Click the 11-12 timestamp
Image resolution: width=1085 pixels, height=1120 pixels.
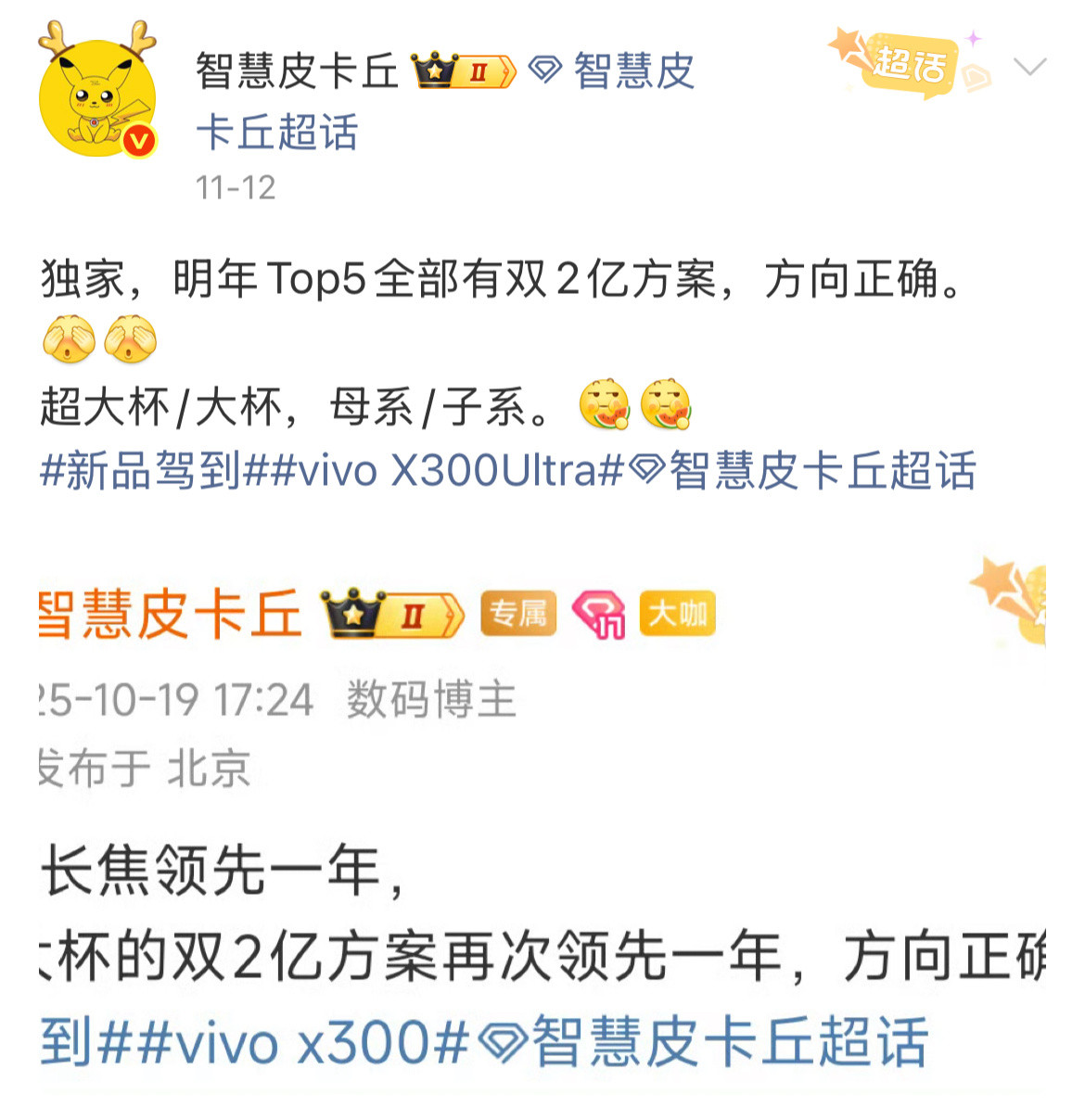pos(236,188)
